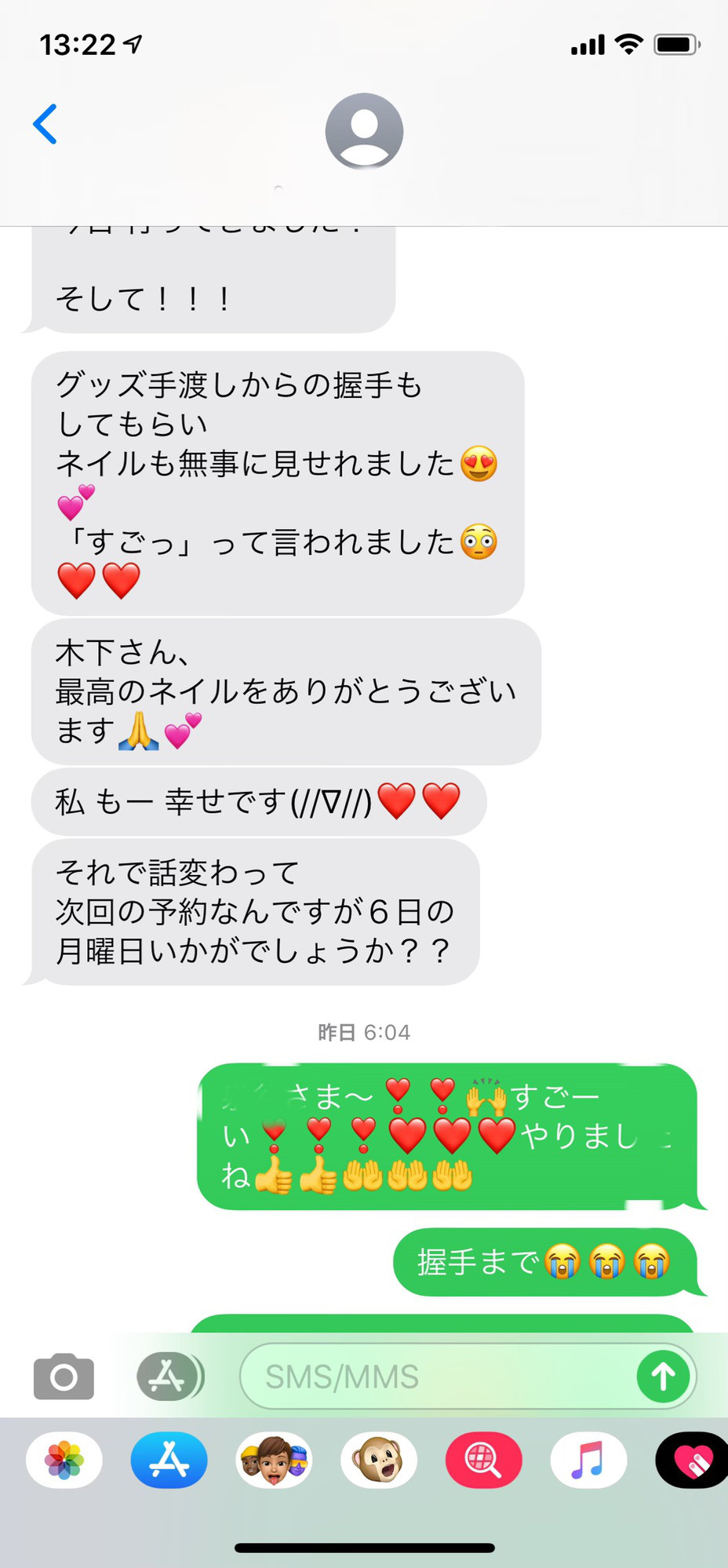
Task: Open the contact avatar details
Action: [364, 131]
